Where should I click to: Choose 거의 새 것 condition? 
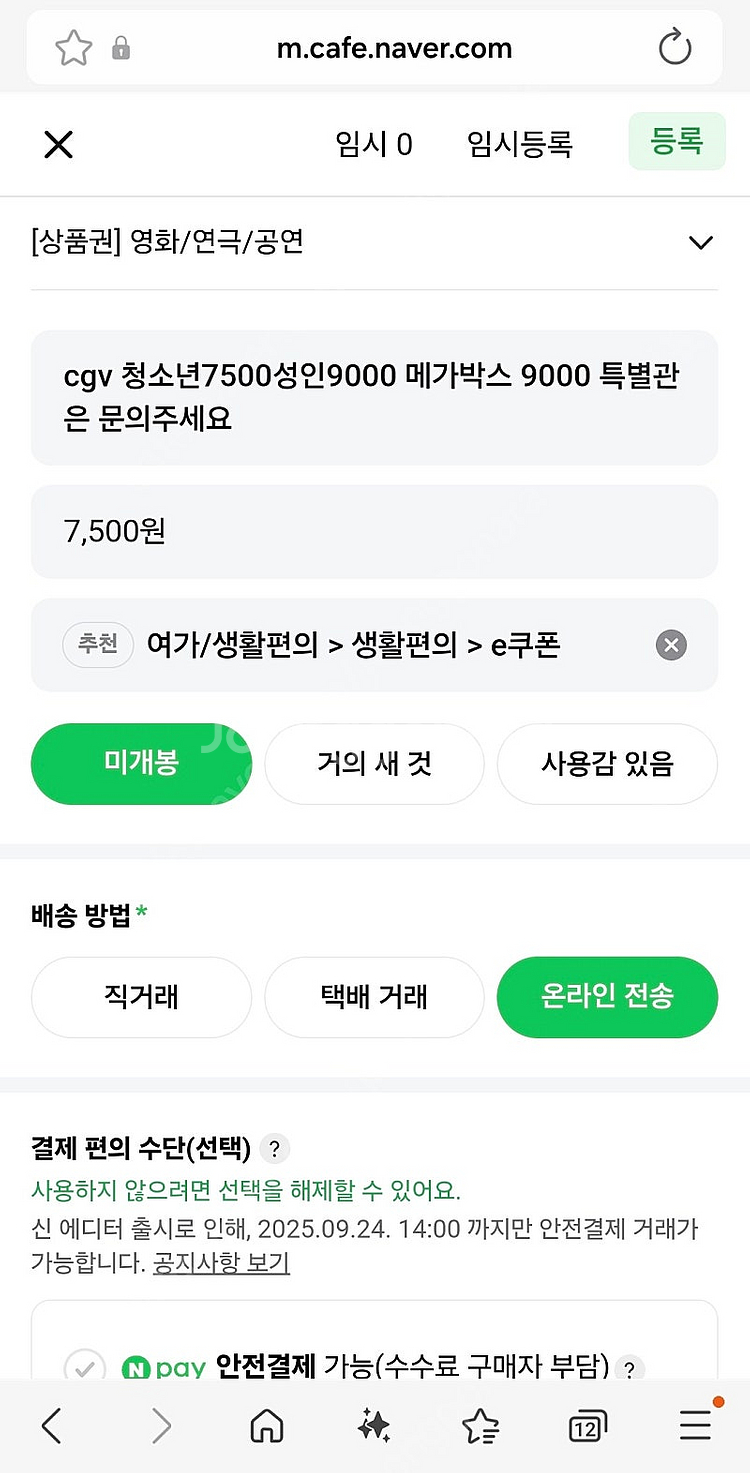pyautogui.click(x=374, y=764)
